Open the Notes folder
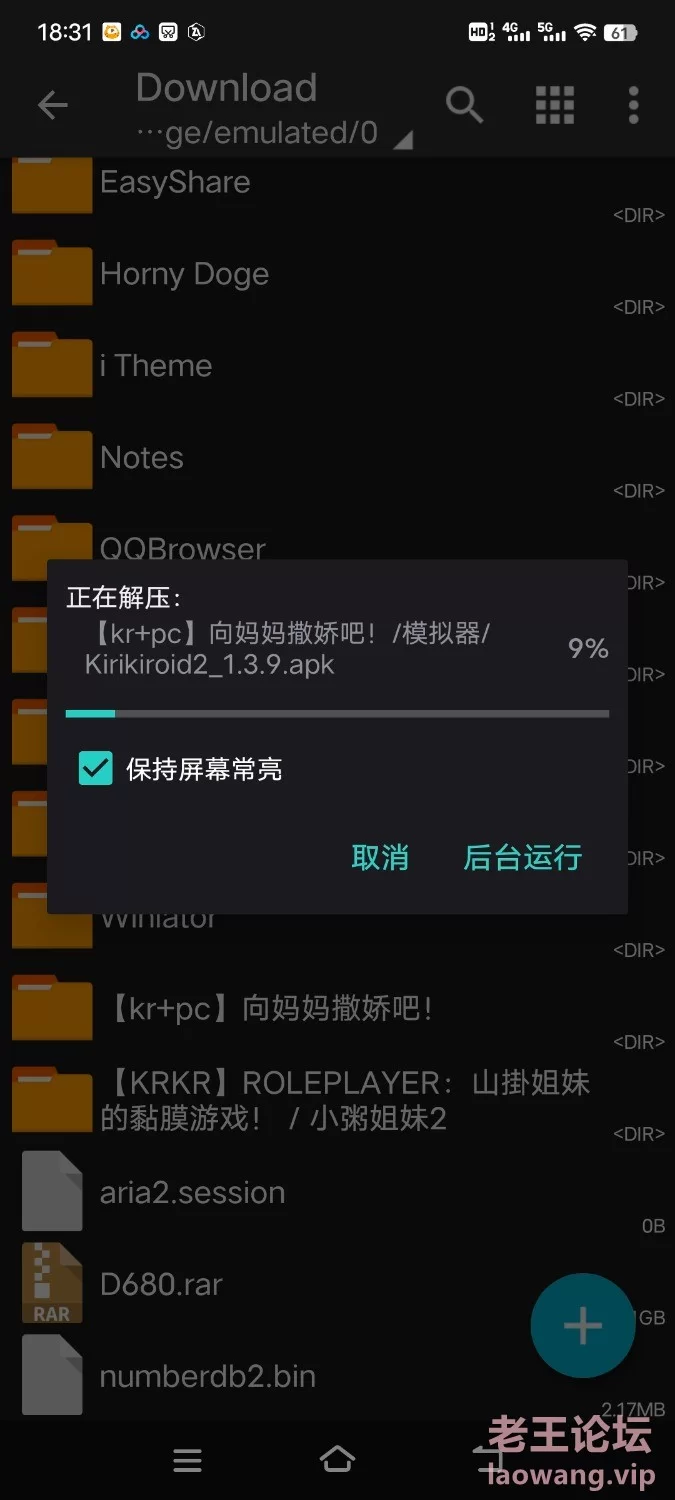The width and height of the screenshot is (675, 1500). click(337, 458)
